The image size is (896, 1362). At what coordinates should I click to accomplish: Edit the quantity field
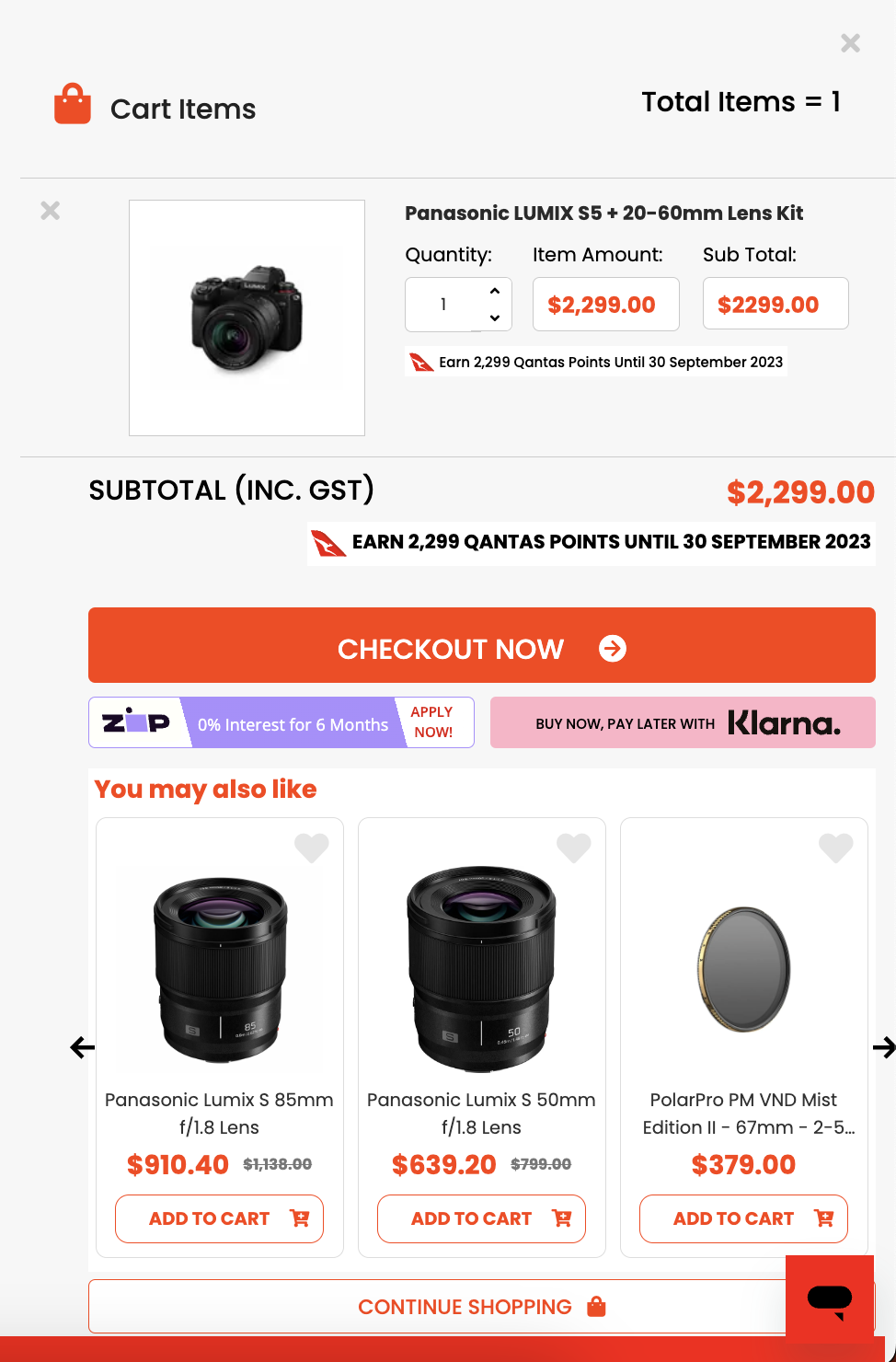pos(443,305)
